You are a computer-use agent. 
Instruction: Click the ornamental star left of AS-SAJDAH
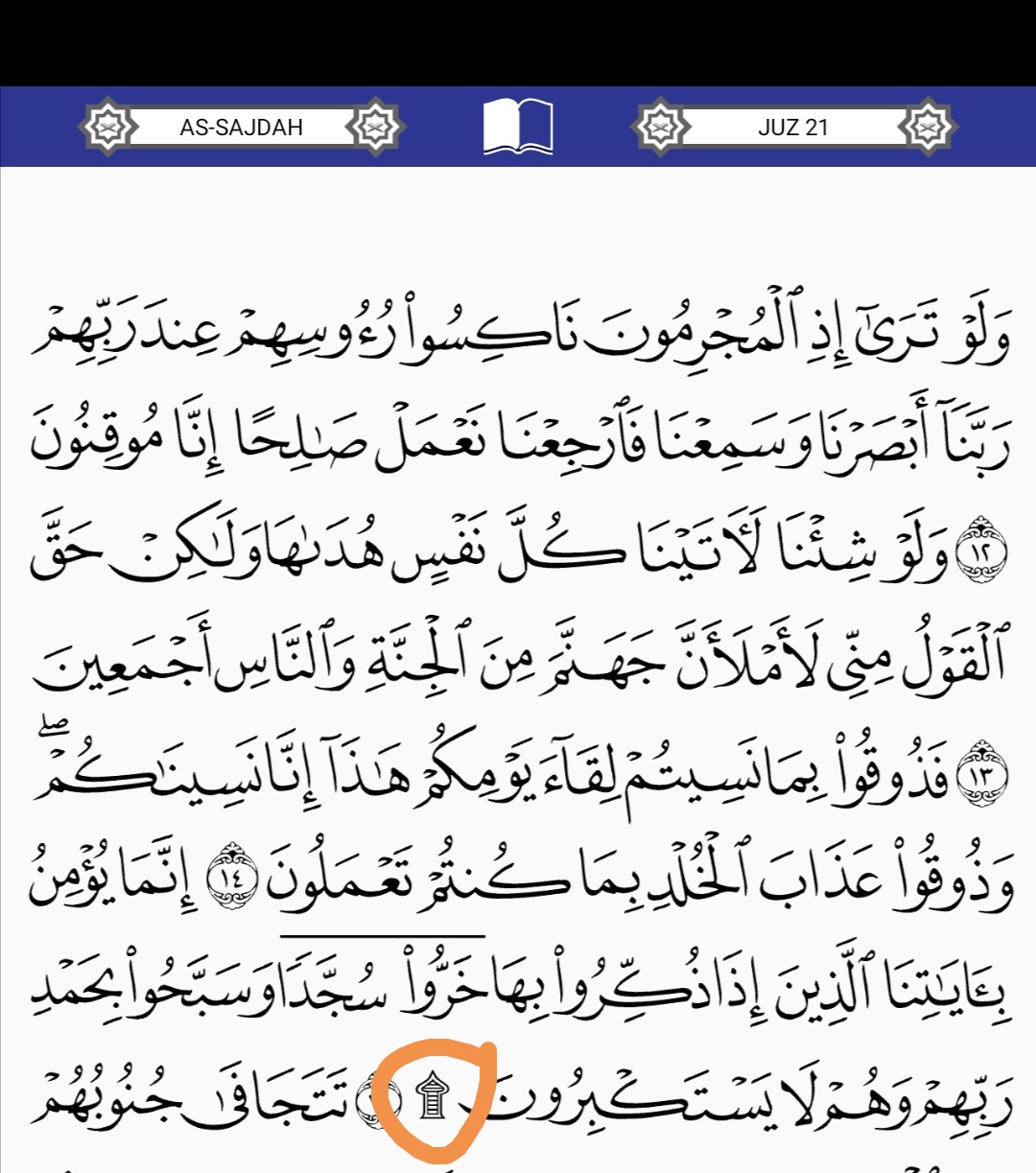pos(108,126)
